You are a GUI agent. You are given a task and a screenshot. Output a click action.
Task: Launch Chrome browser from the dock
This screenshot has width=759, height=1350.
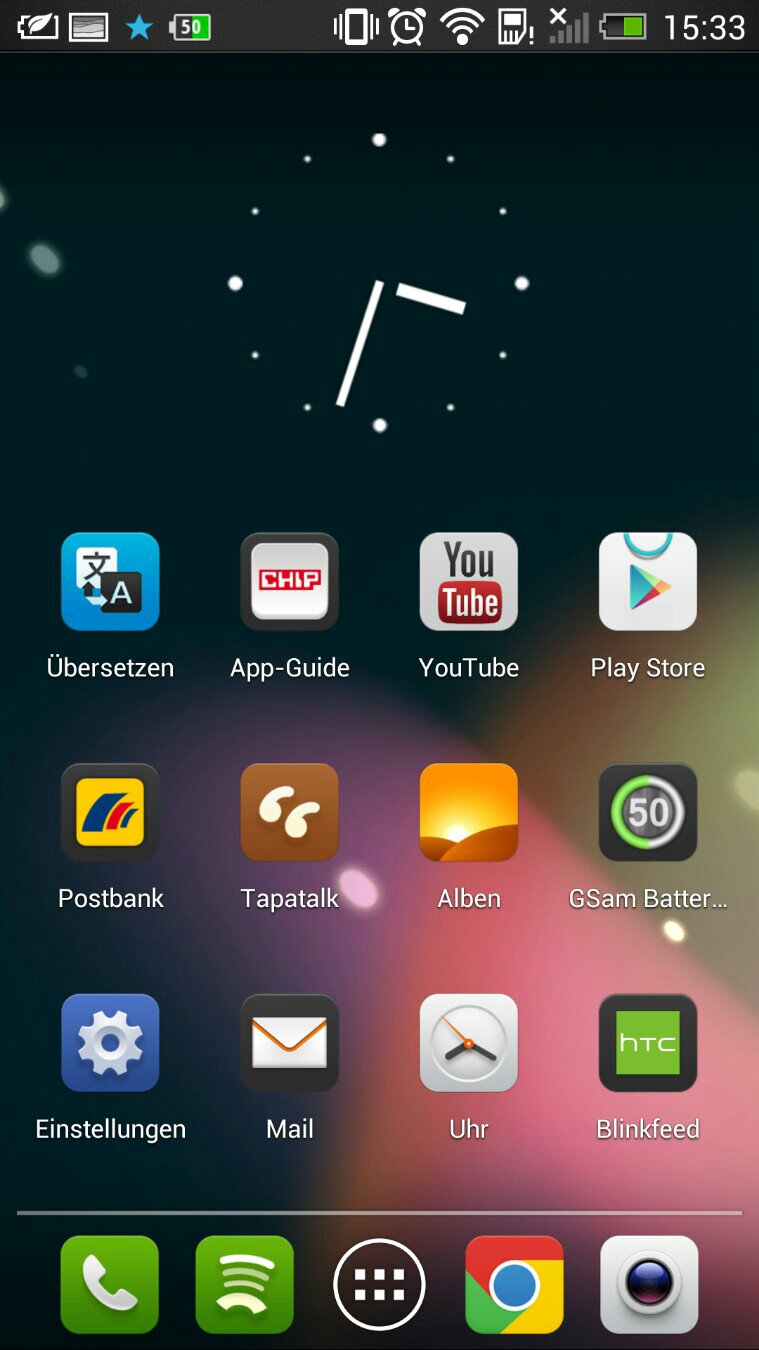(x=514, y=1285)
